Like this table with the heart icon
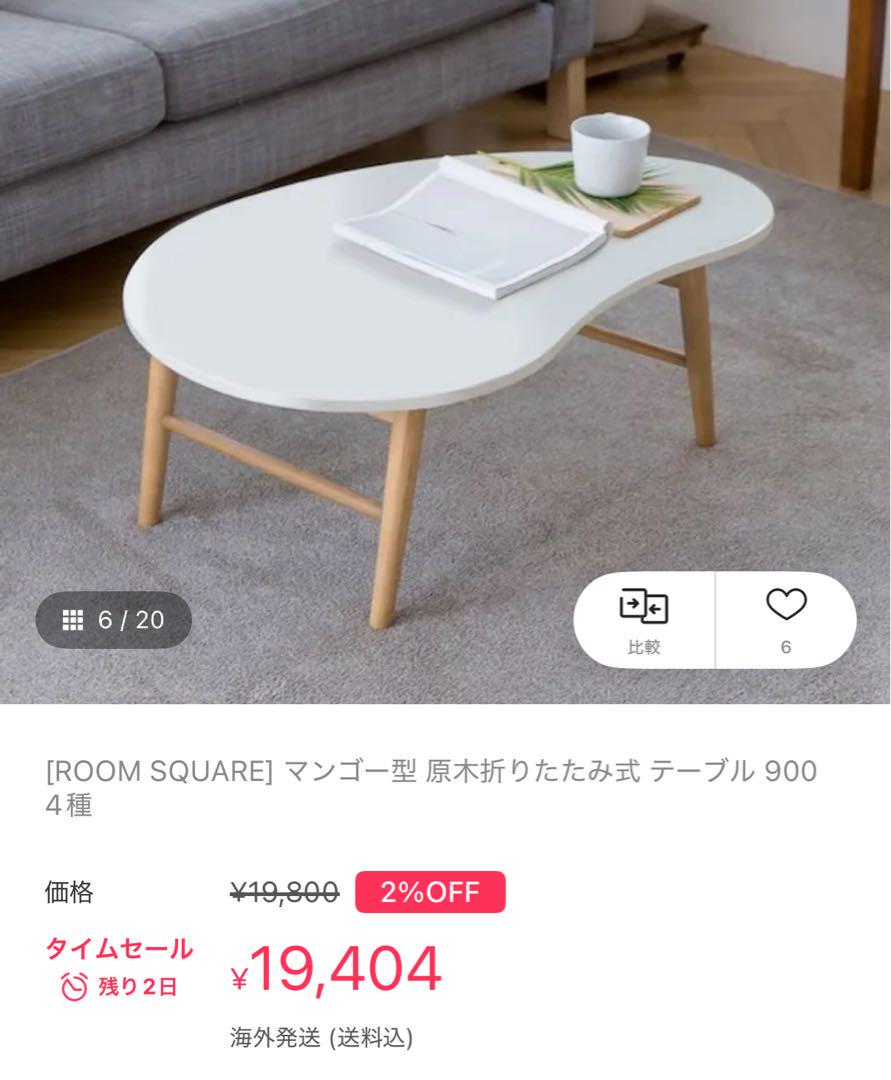The image size is (891, 1080). [786, 620]
